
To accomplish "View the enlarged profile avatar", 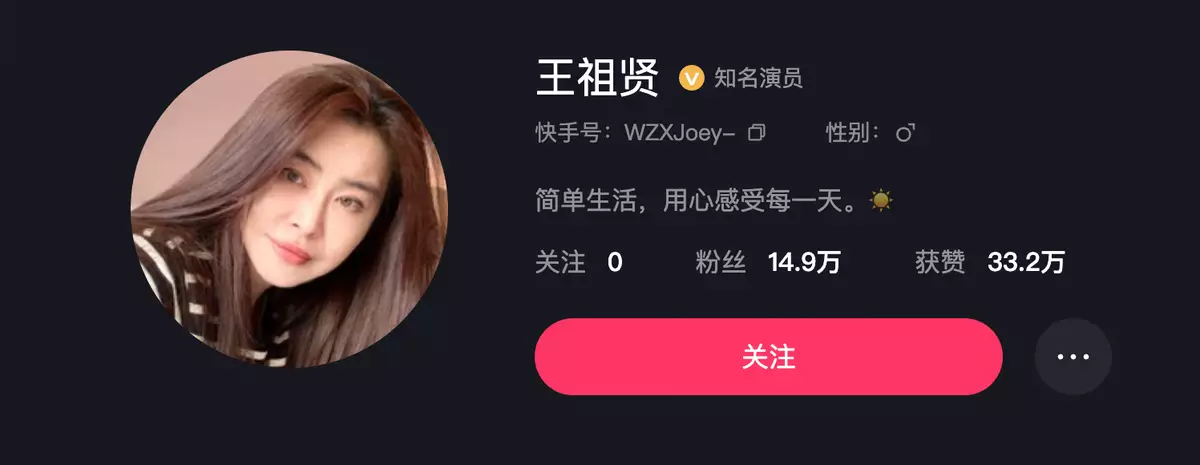I will pos(289,209).
